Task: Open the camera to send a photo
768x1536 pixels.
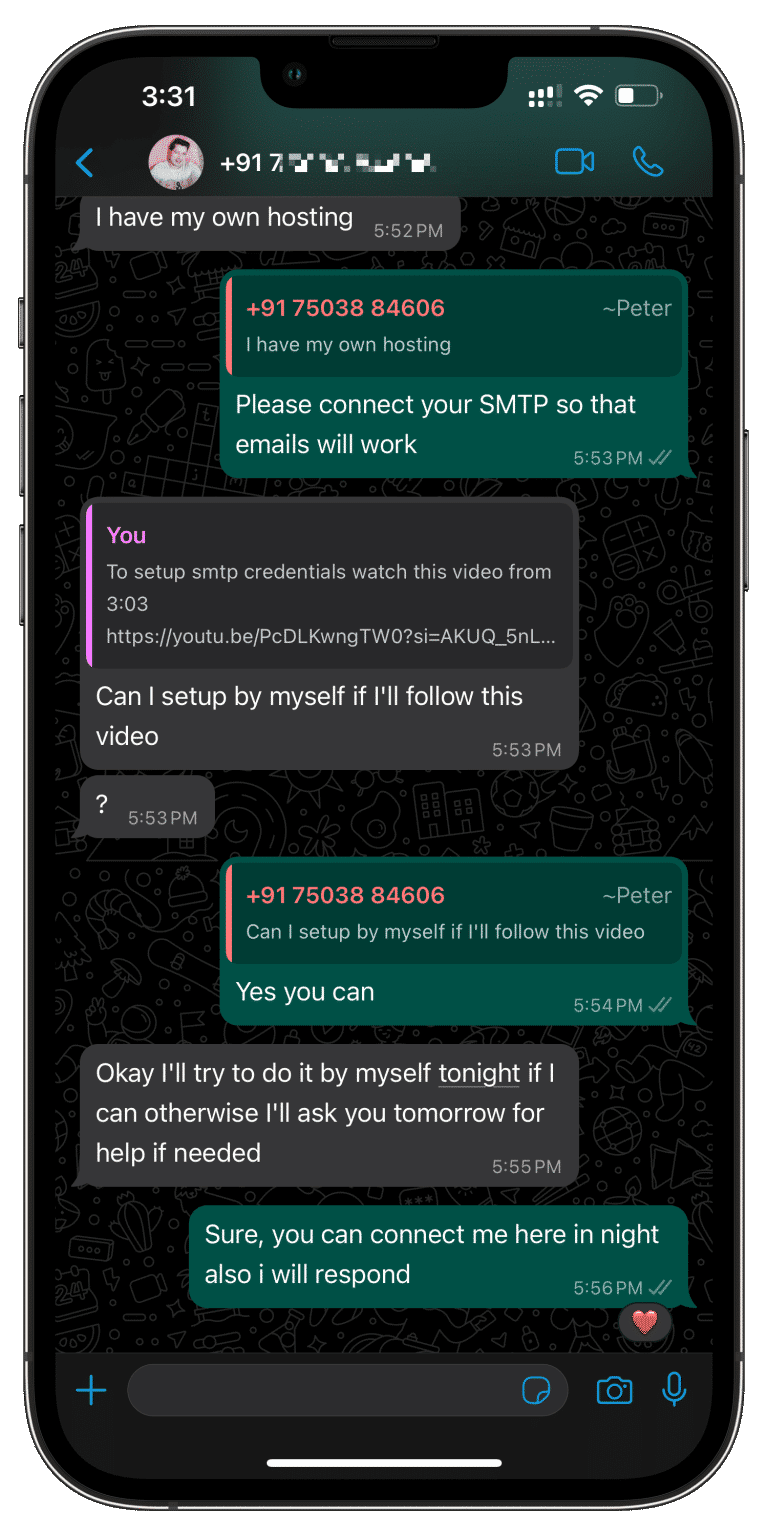Action: point(614,1390)
